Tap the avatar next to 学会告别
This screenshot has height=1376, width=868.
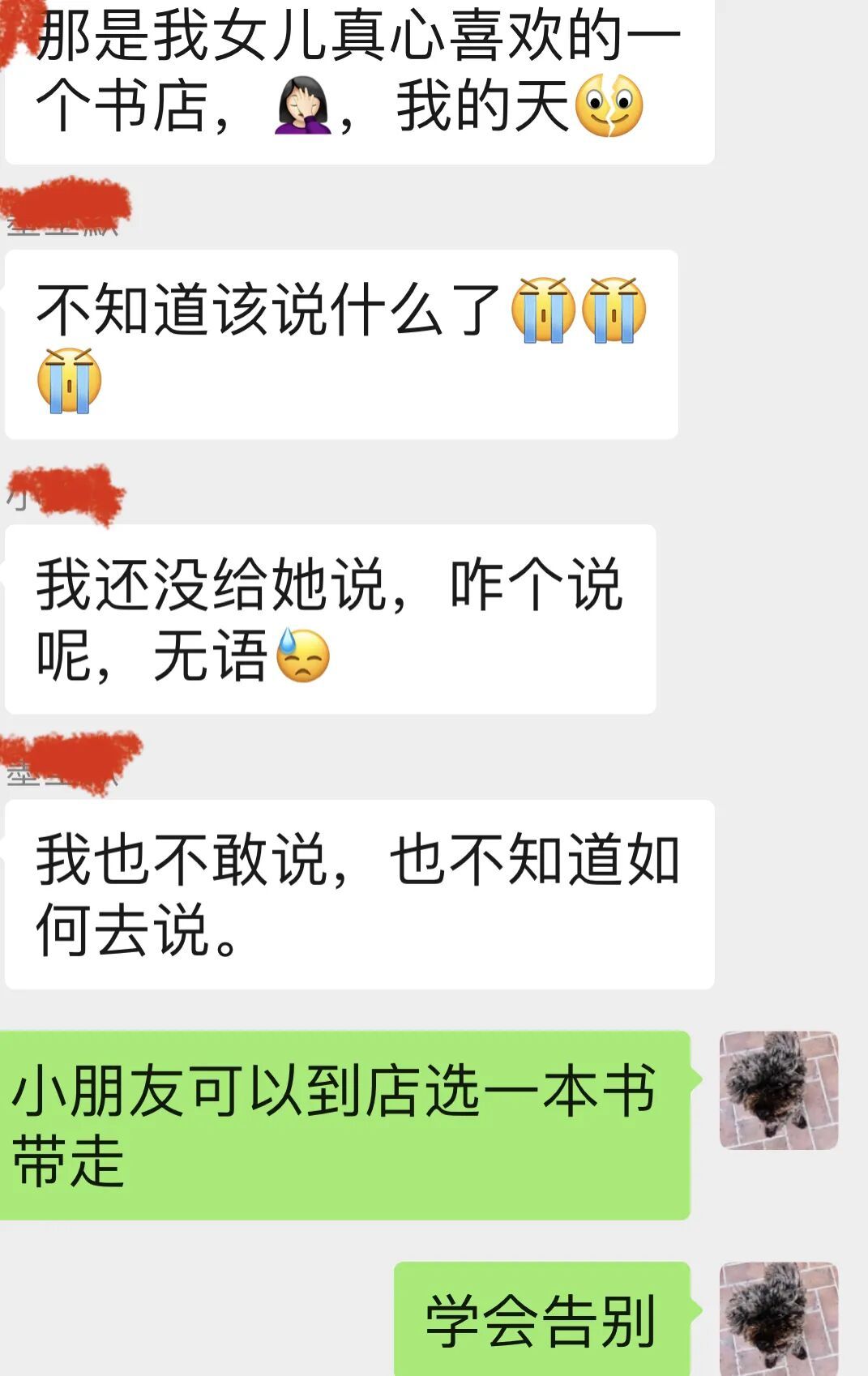click(778, 1319)
